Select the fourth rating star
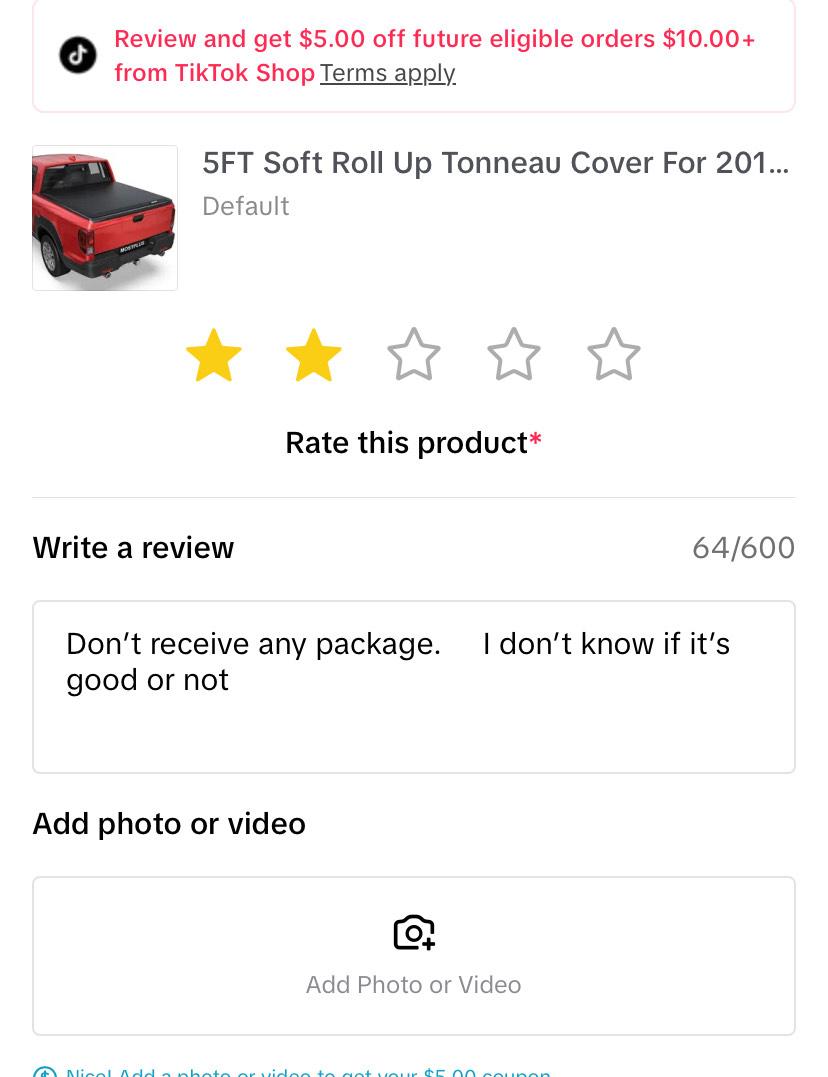828x1077 pixels. [x=513, y=354]
